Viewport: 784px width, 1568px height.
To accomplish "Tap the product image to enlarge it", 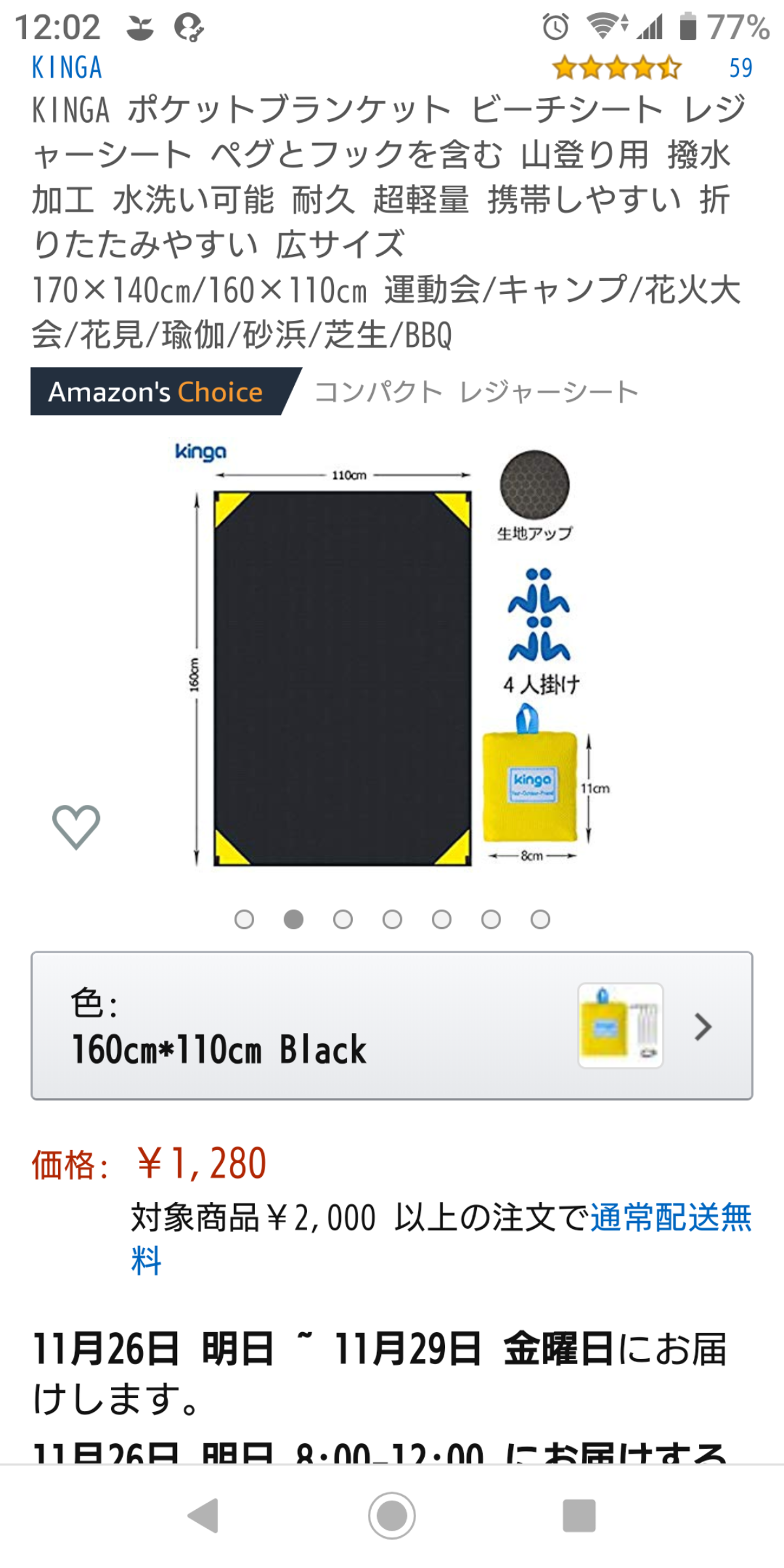I will pos(392,653).
